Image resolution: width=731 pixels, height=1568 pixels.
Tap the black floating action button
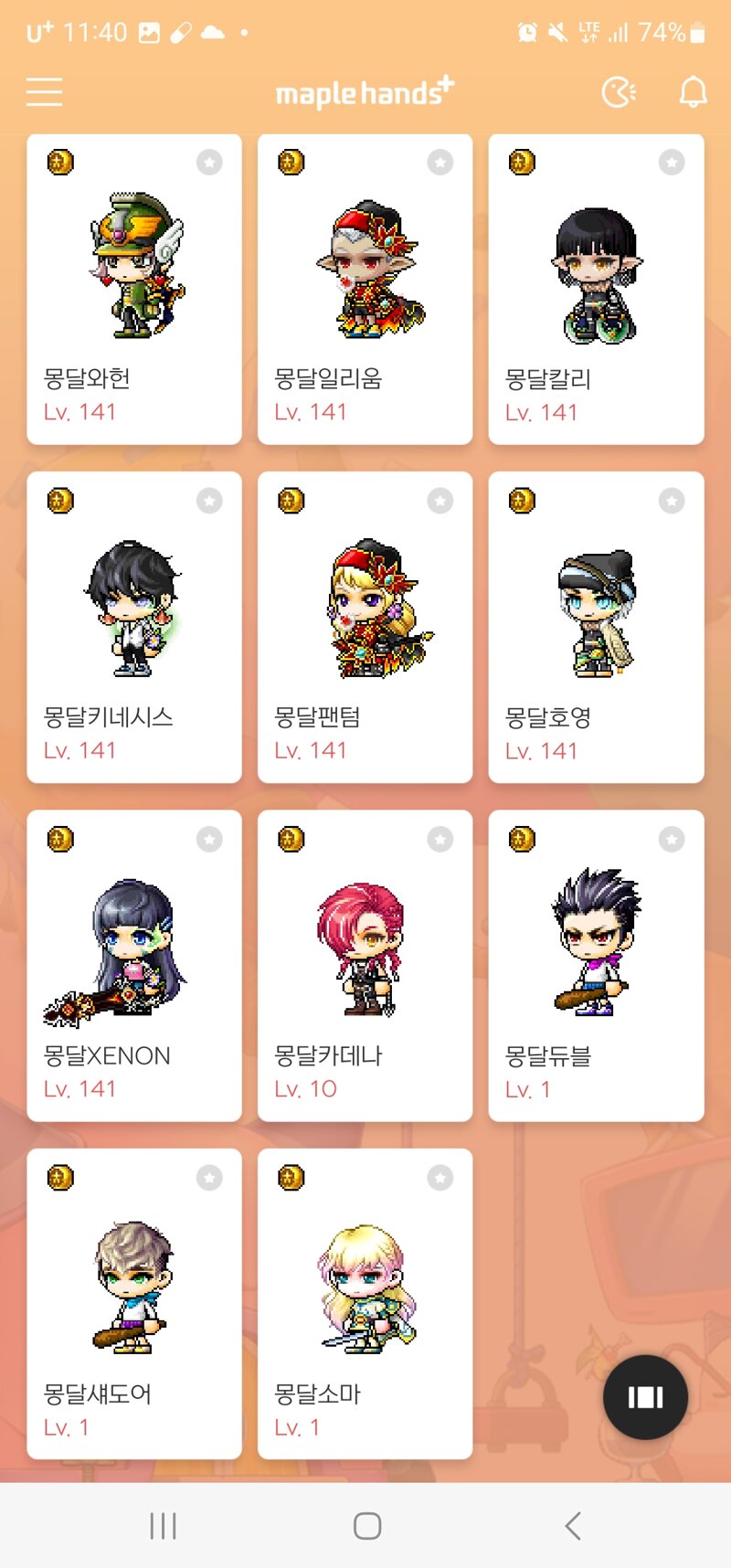coord(645,1397)
